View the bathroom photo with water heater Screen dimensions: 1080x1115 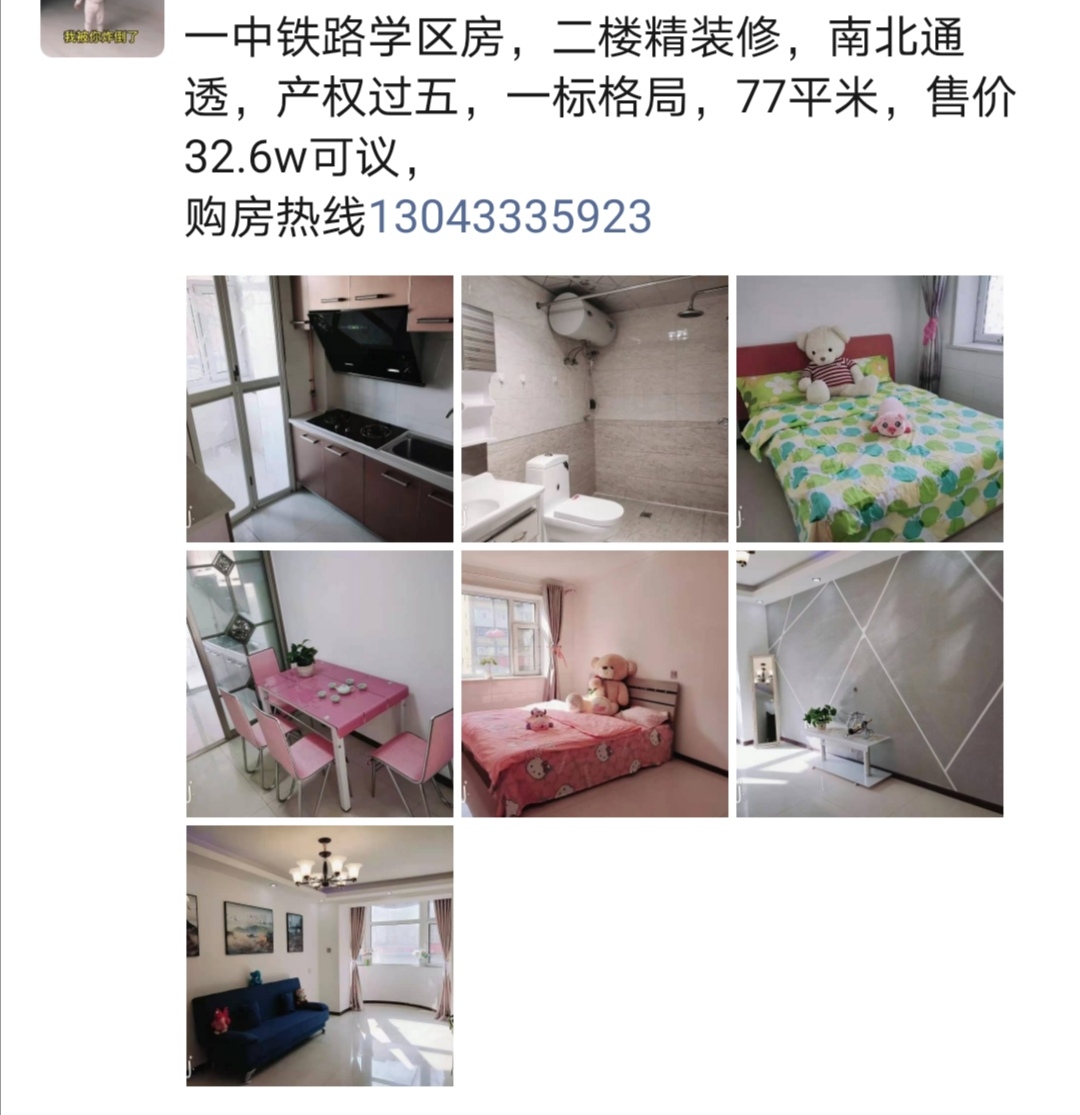(x=594, y=409)
